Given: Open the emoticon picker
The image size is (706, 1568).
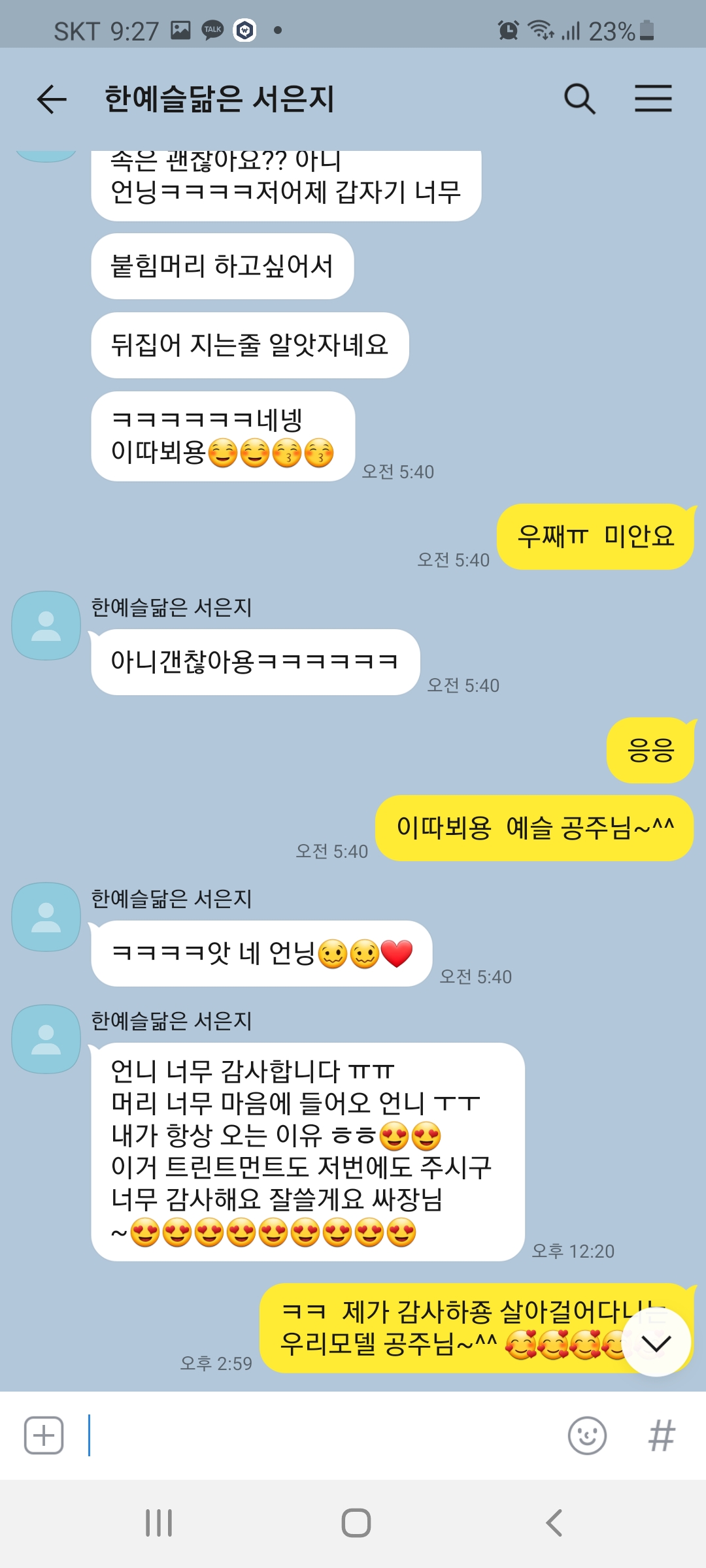Looking at the screenshot, I should 587,1435.
